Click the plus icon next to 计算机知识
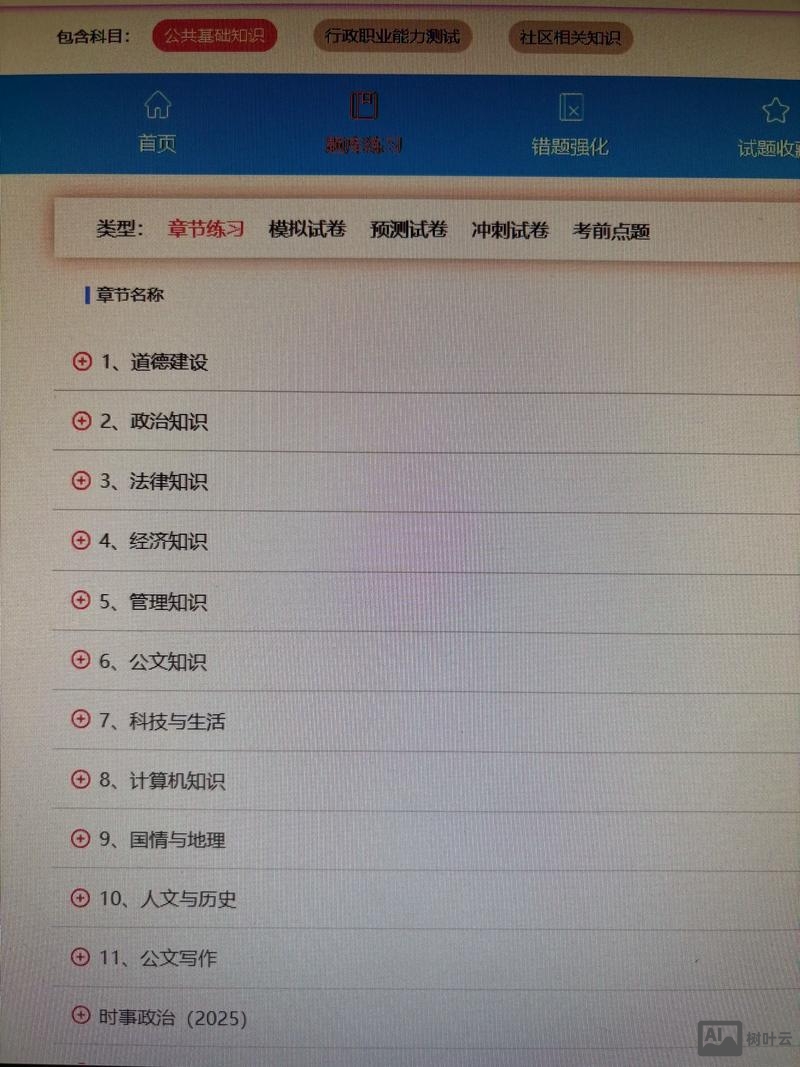800x1067 pixels. point(80,781)
